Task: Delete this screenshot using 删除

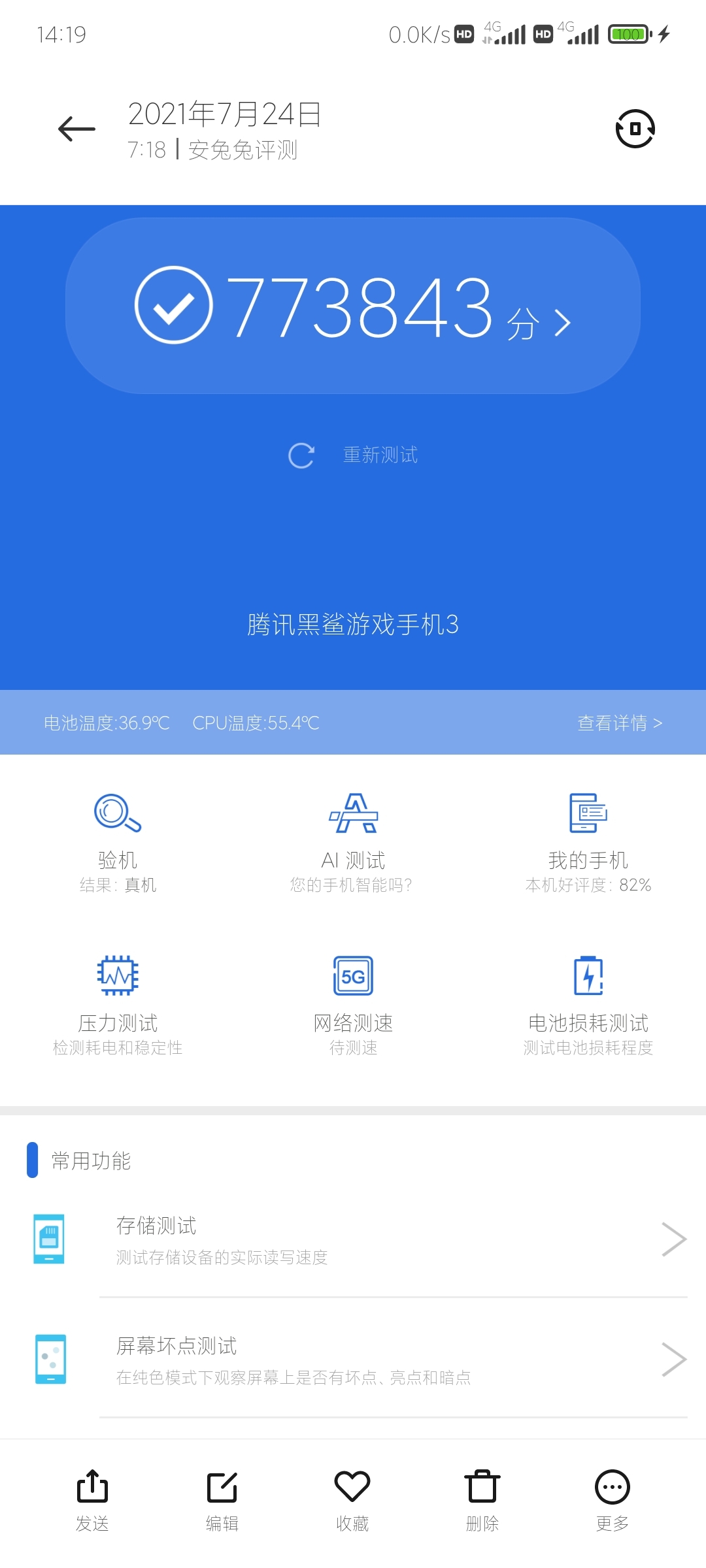Action: (x=482, y=1499)
